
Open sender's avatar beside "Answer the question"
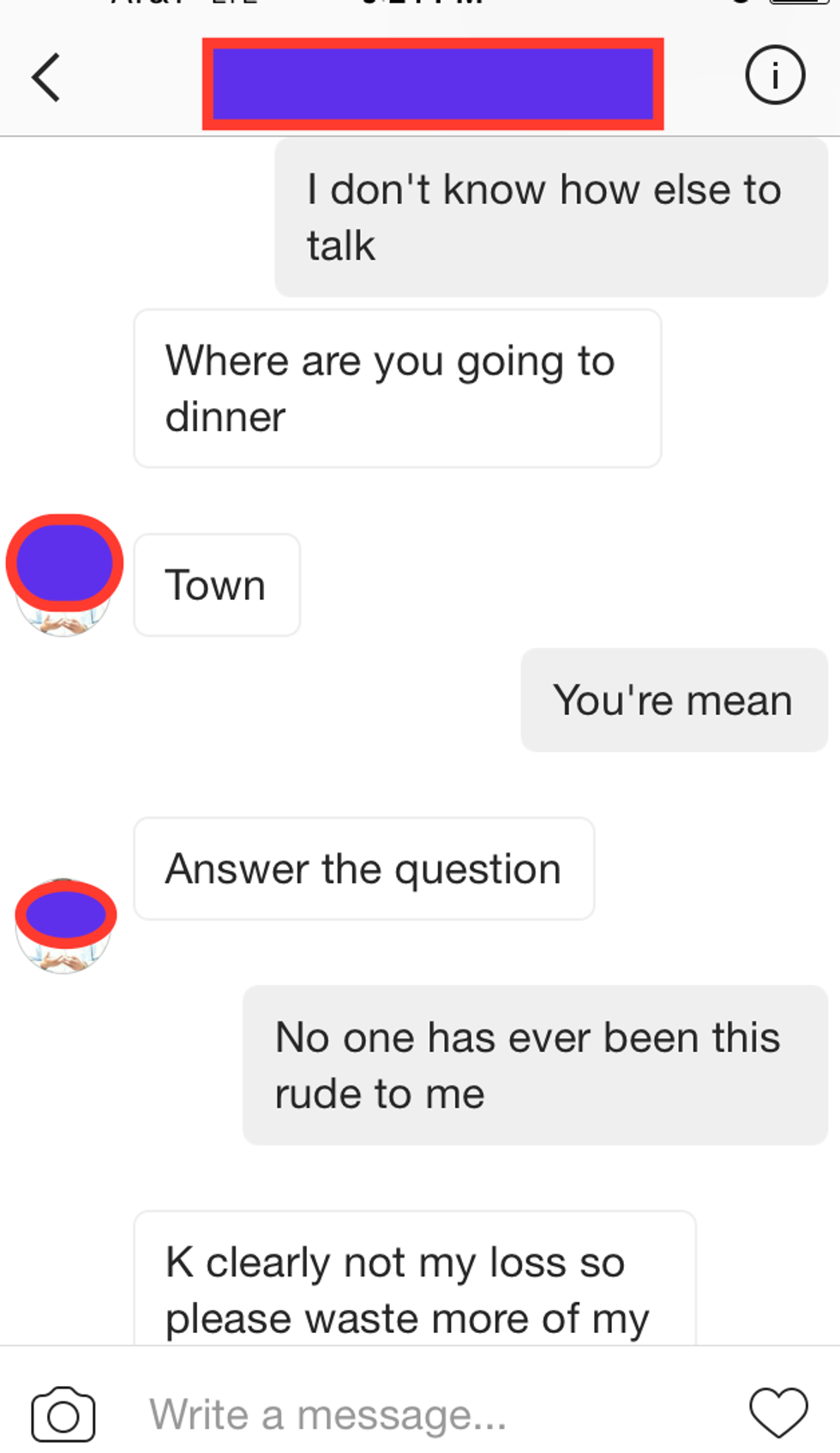coord(63,926)
